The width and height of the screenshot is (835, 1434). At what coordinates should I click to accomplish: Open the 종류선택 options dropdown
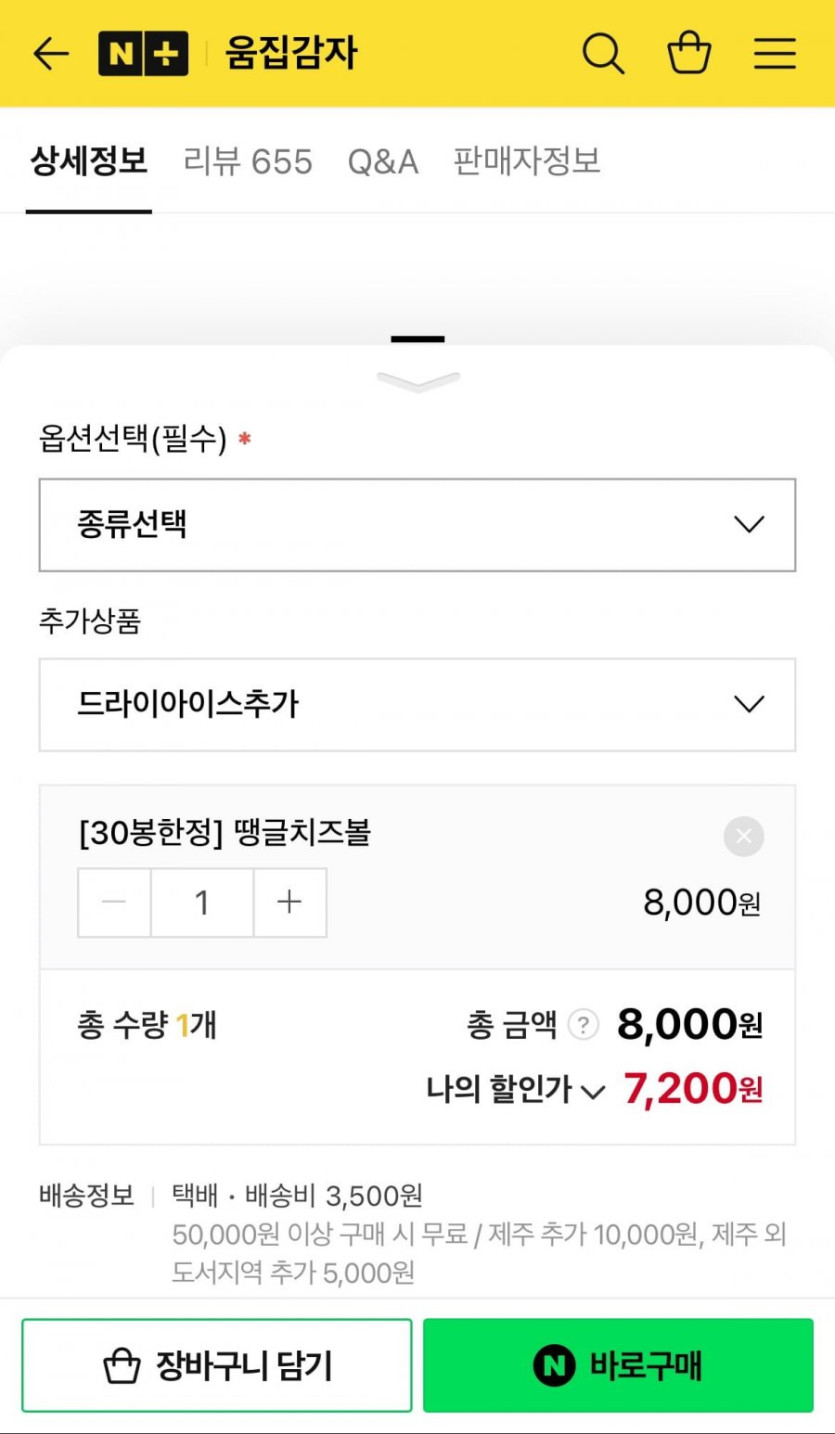point(417,525)
